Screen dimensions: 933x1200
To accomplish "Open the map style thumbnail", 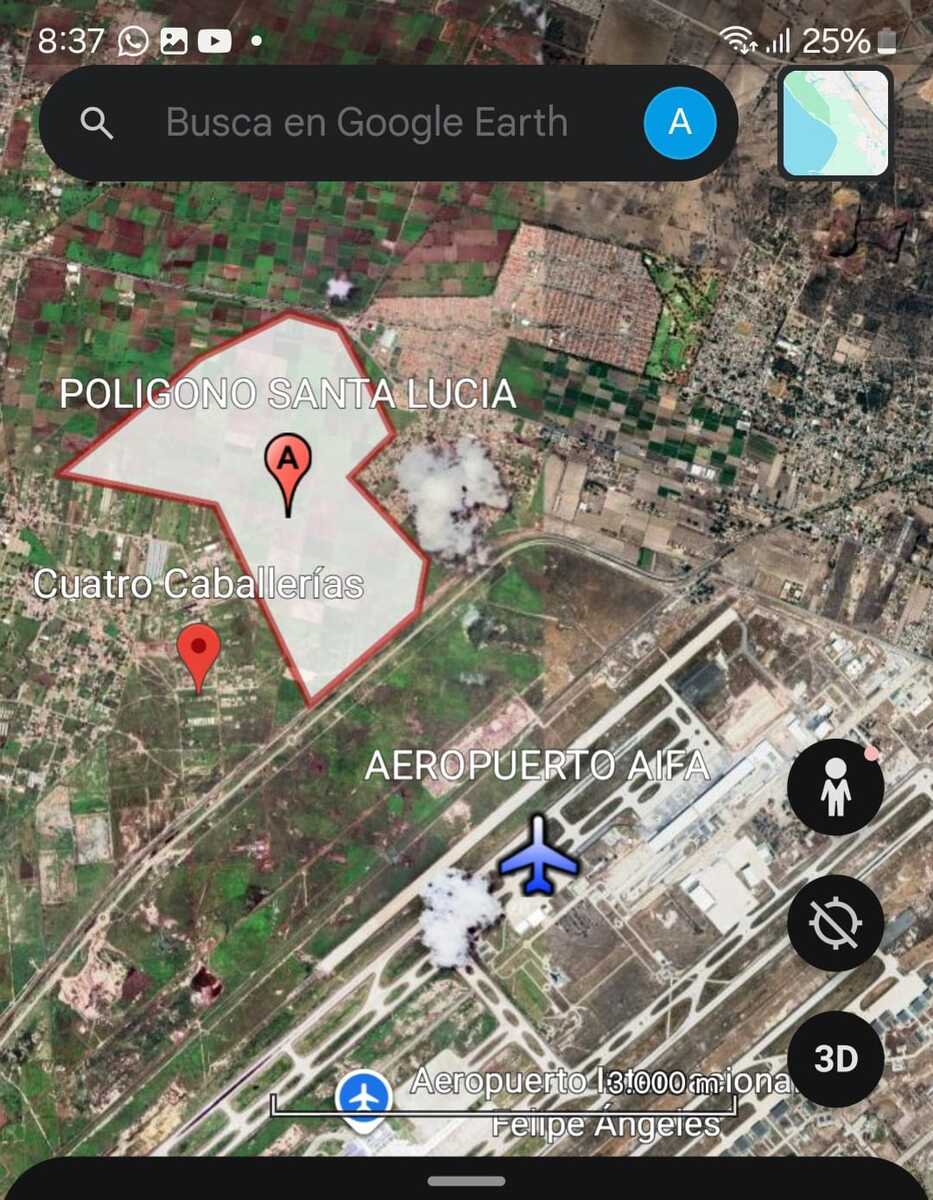I will pos(836,123).
